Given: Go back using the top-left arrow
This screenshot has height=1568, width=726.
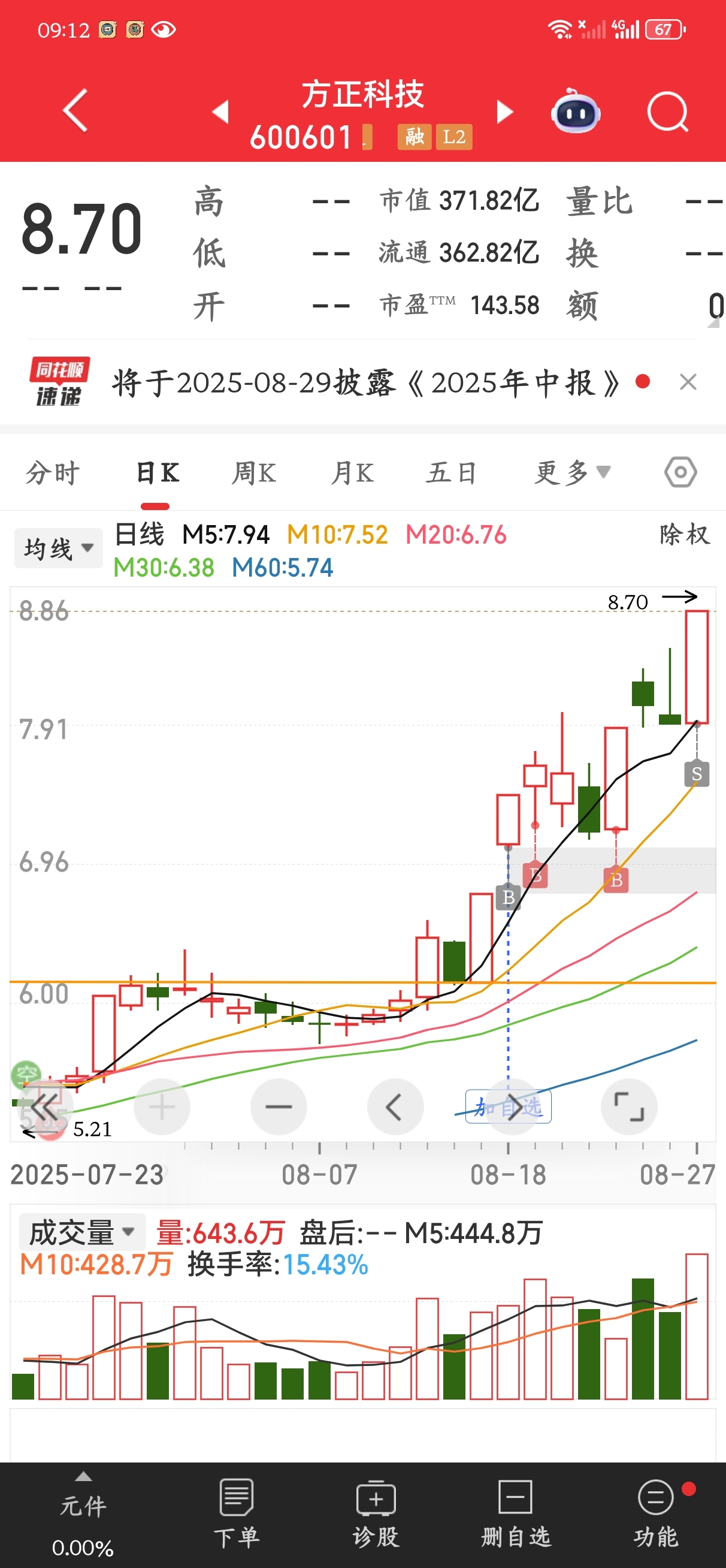Looking at the screenshot, I should (75, 110).
